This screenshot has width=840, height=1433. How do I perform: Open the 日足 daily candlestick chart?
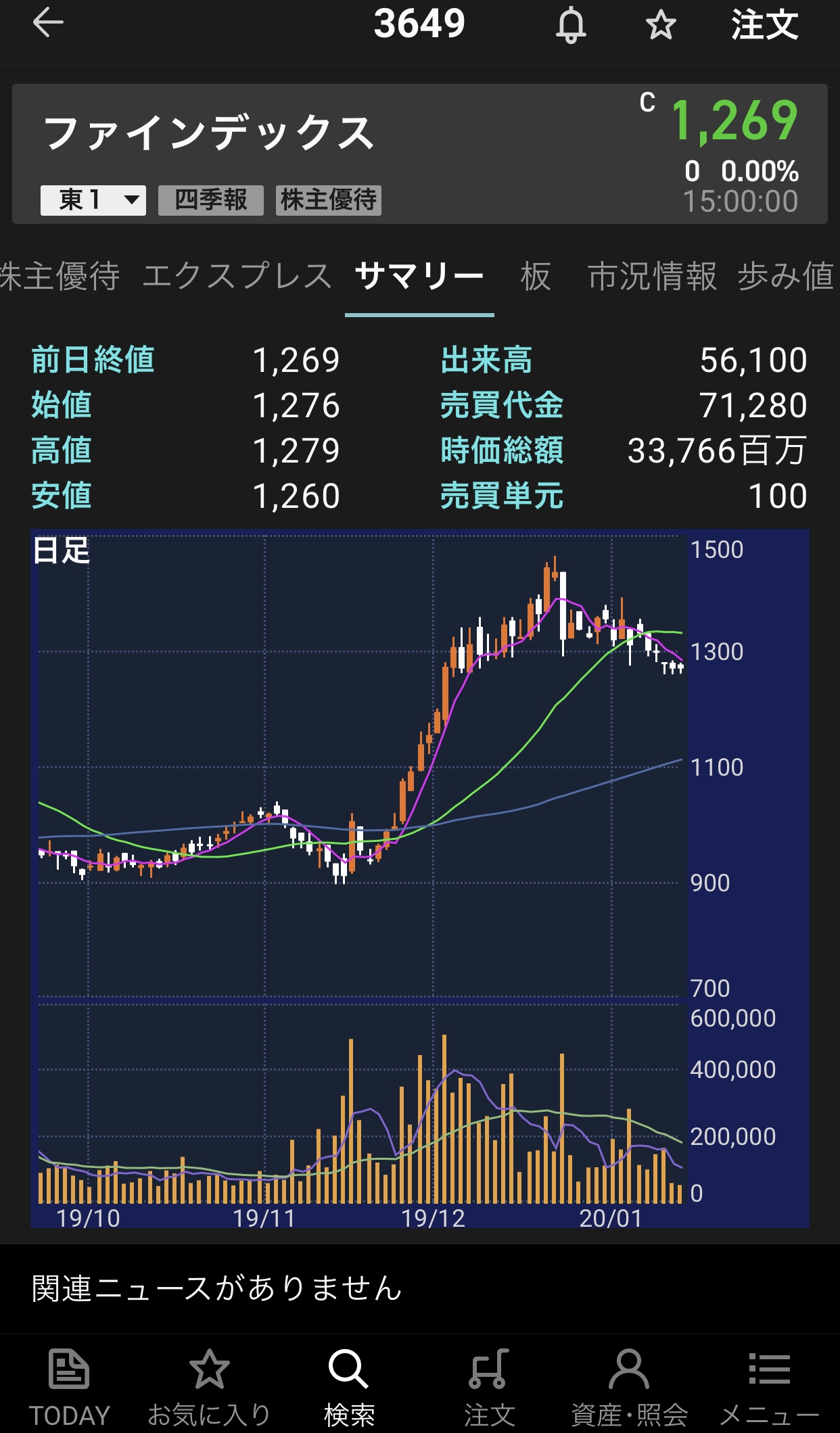[358, 764]
